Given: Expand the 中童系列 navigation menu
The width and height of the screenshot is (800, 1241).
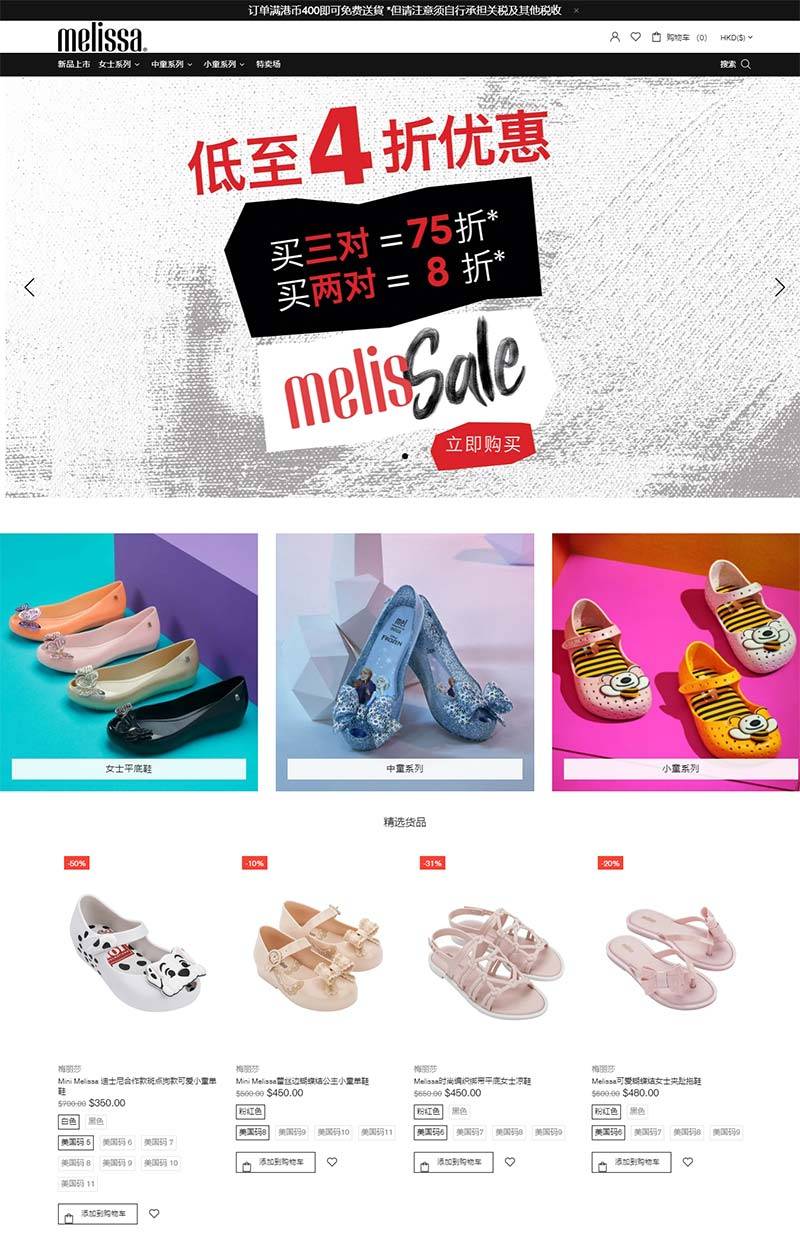Looking at the screenshot, I should [x=172, y=64].
